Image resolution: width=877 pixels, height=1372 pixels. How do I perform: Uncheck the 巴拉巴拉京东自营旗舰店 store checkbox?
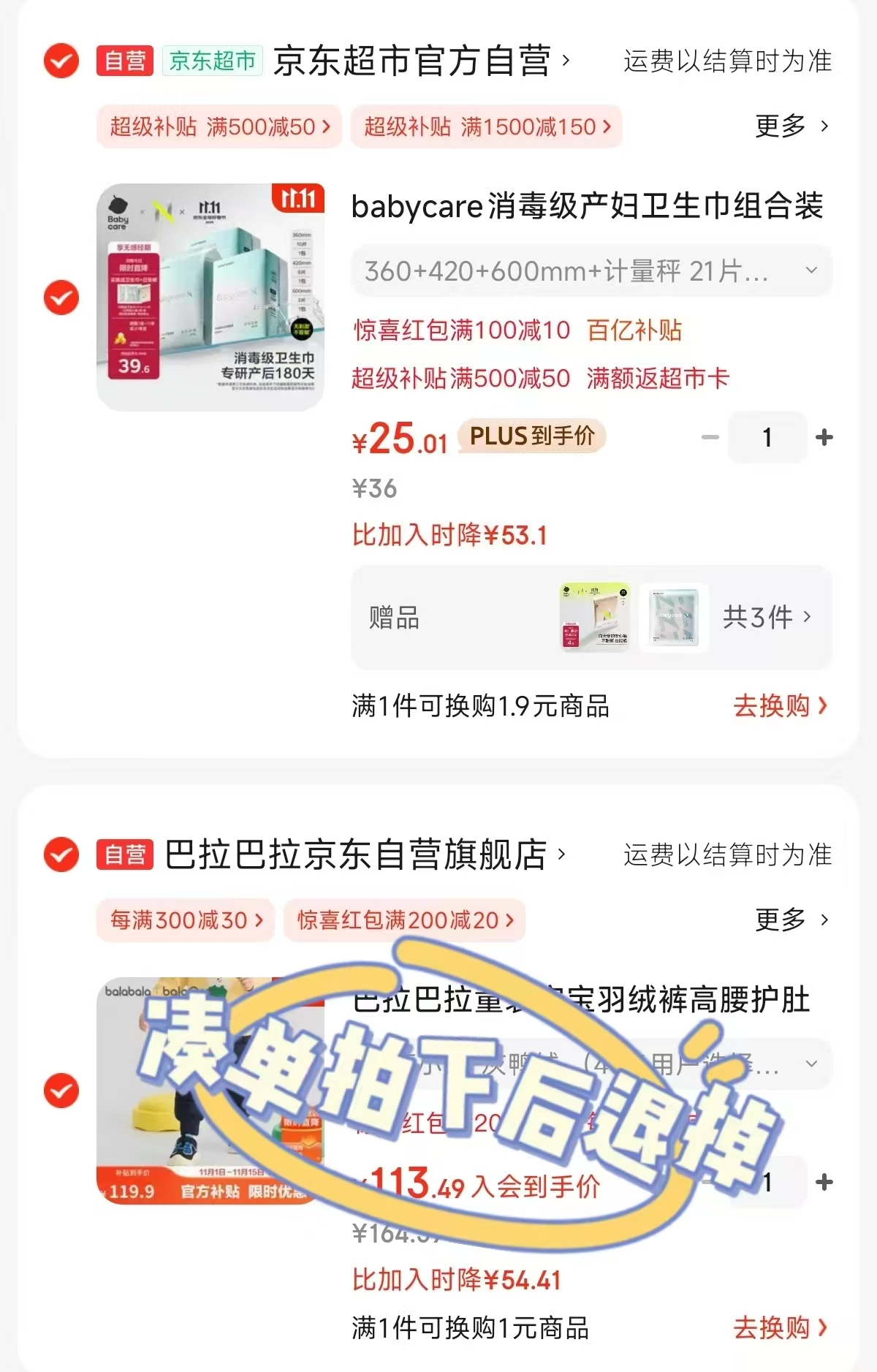tap(61, 855)
